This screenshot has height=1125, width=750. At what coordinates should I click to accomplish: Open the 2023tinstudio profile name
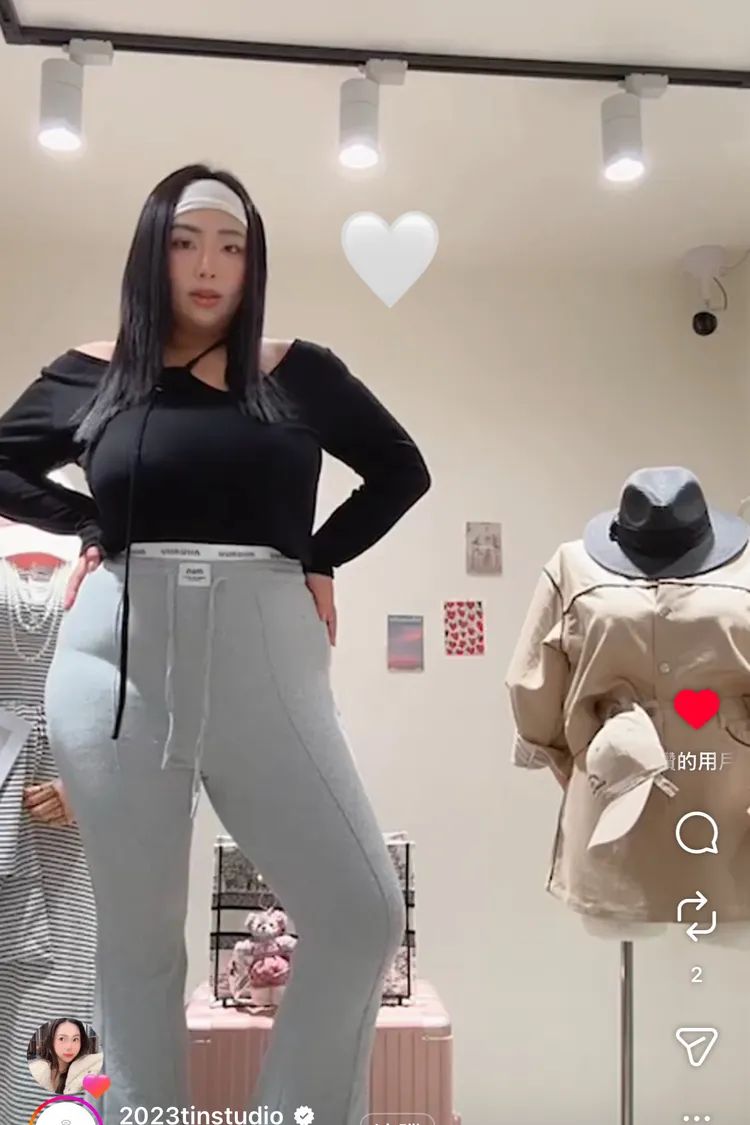point(201,1115)
